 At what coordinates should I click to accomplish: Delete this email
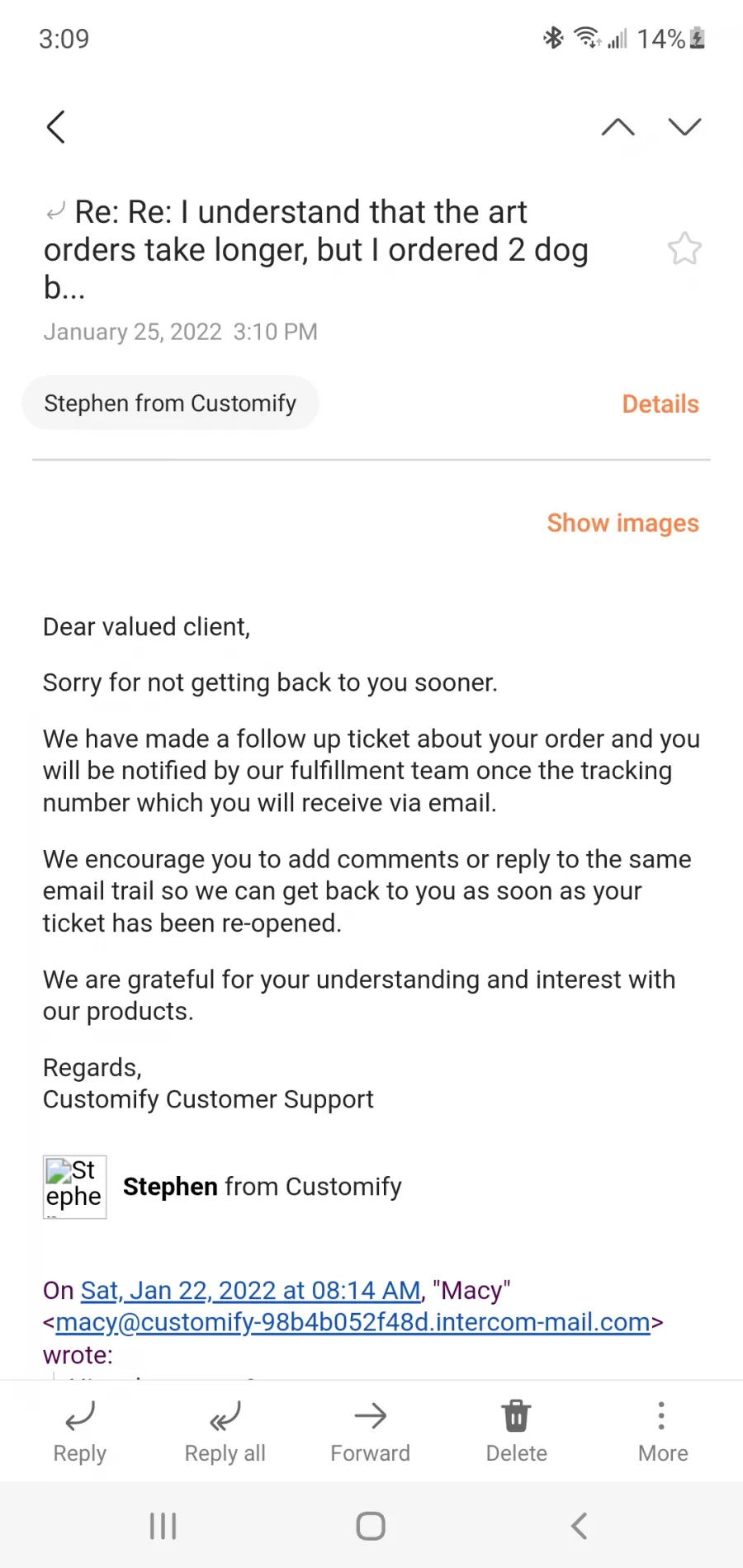coord(517,1432)
